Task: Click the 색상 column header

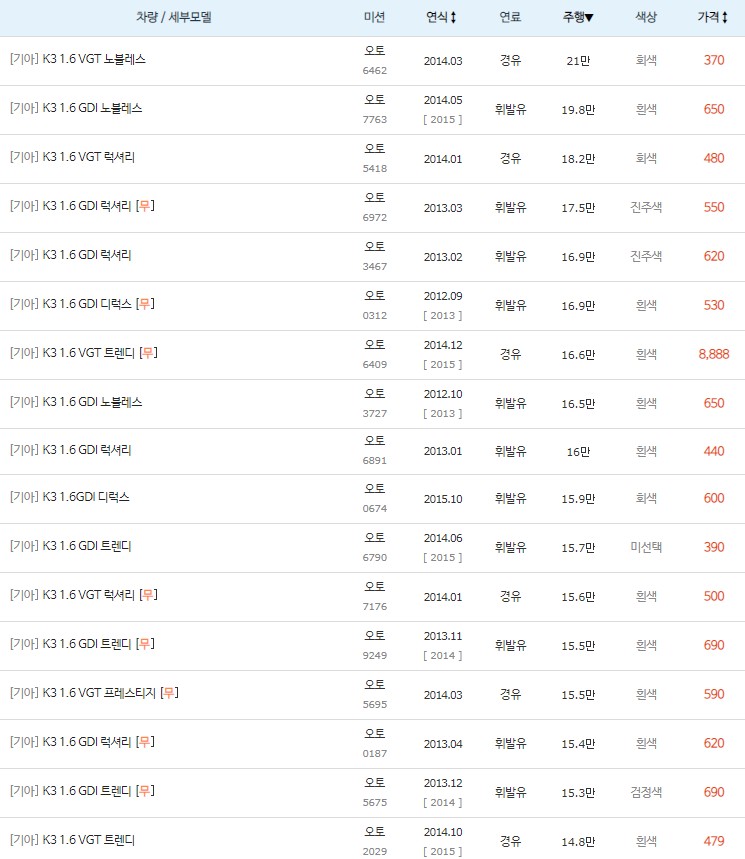Action: click(645, 16)
